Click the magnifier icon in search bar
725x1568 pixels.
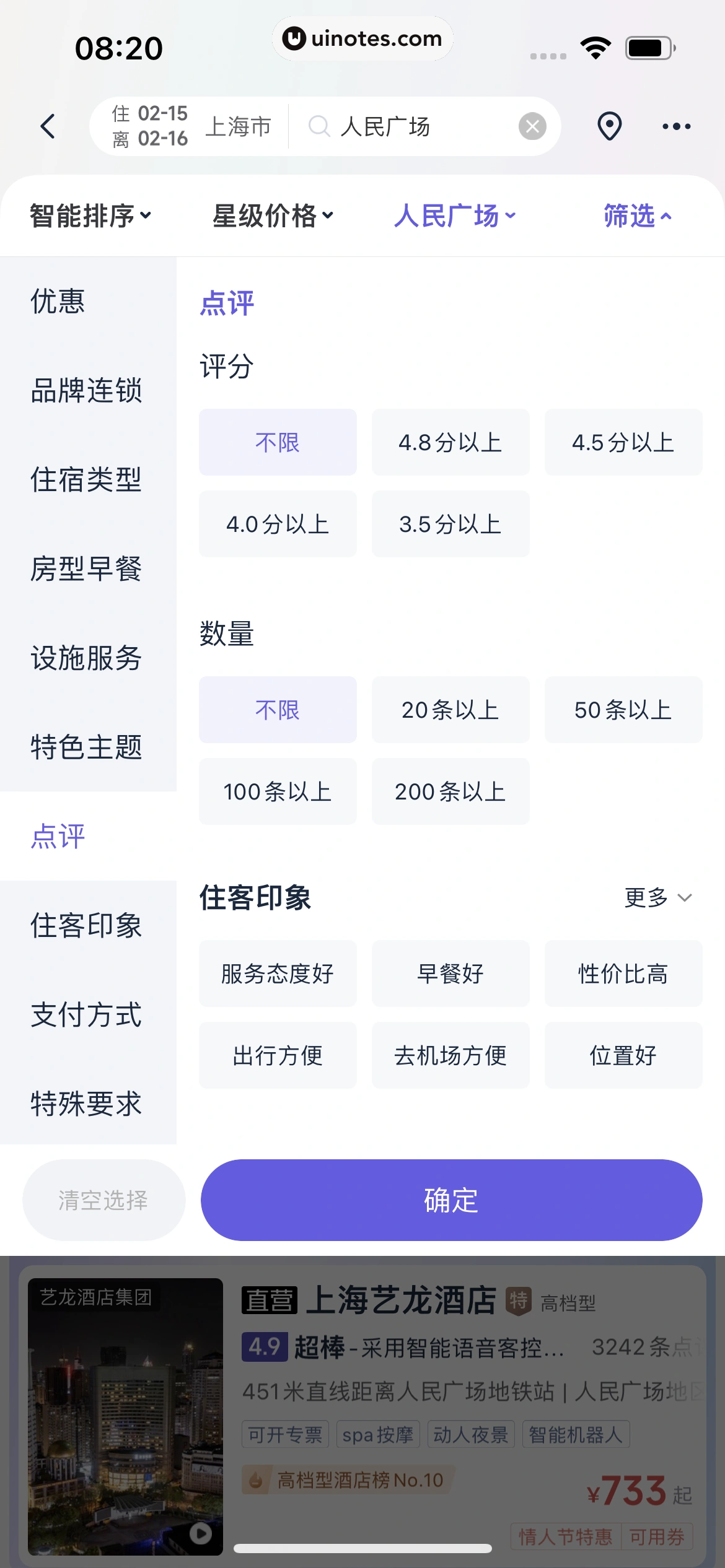pos(319,126)
